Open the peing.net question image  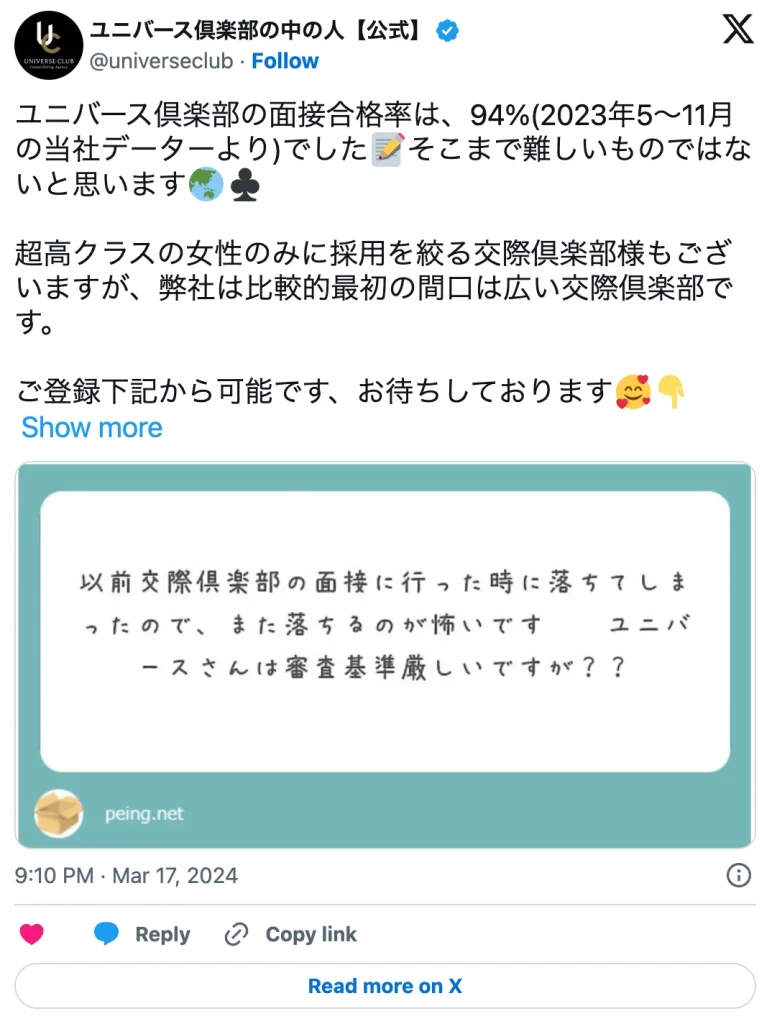pyautogui.click(x=385, y=655)
